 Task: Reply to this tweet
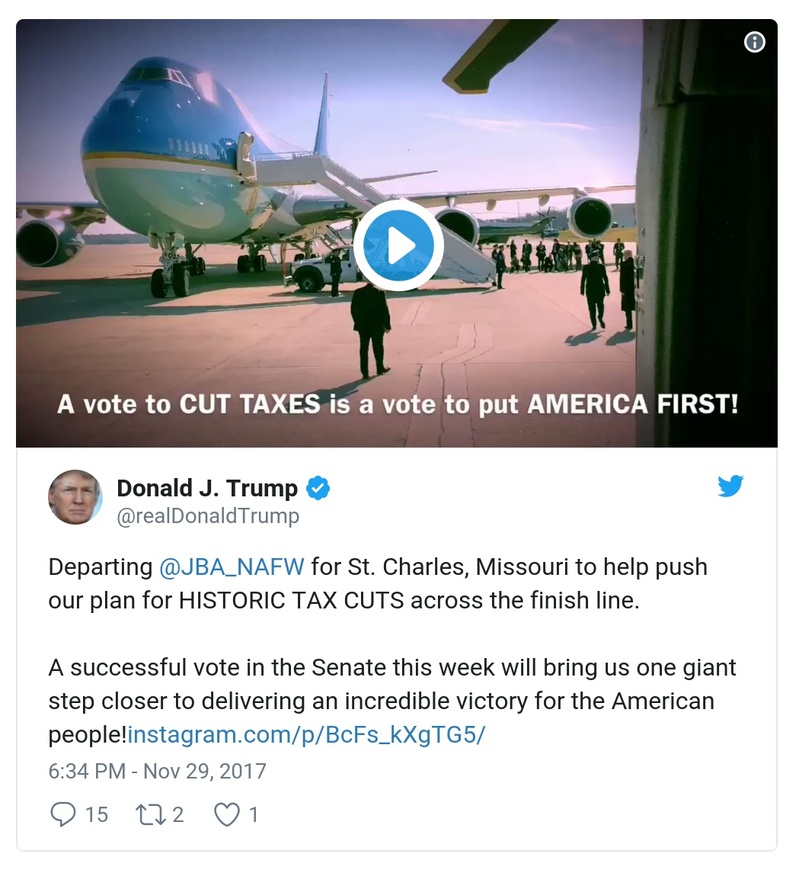pos(64,814)
